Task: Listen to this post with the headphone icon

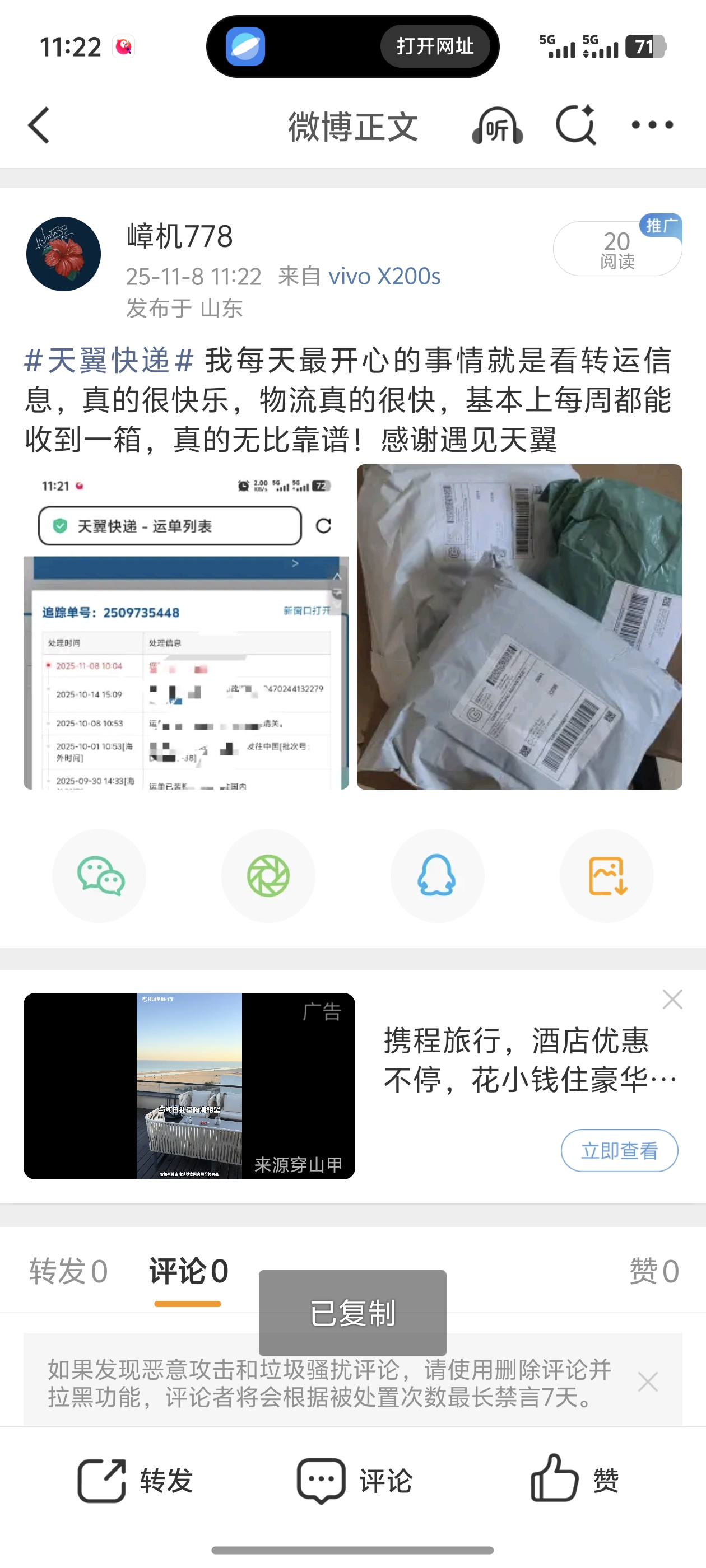Action: click(497, 126)
